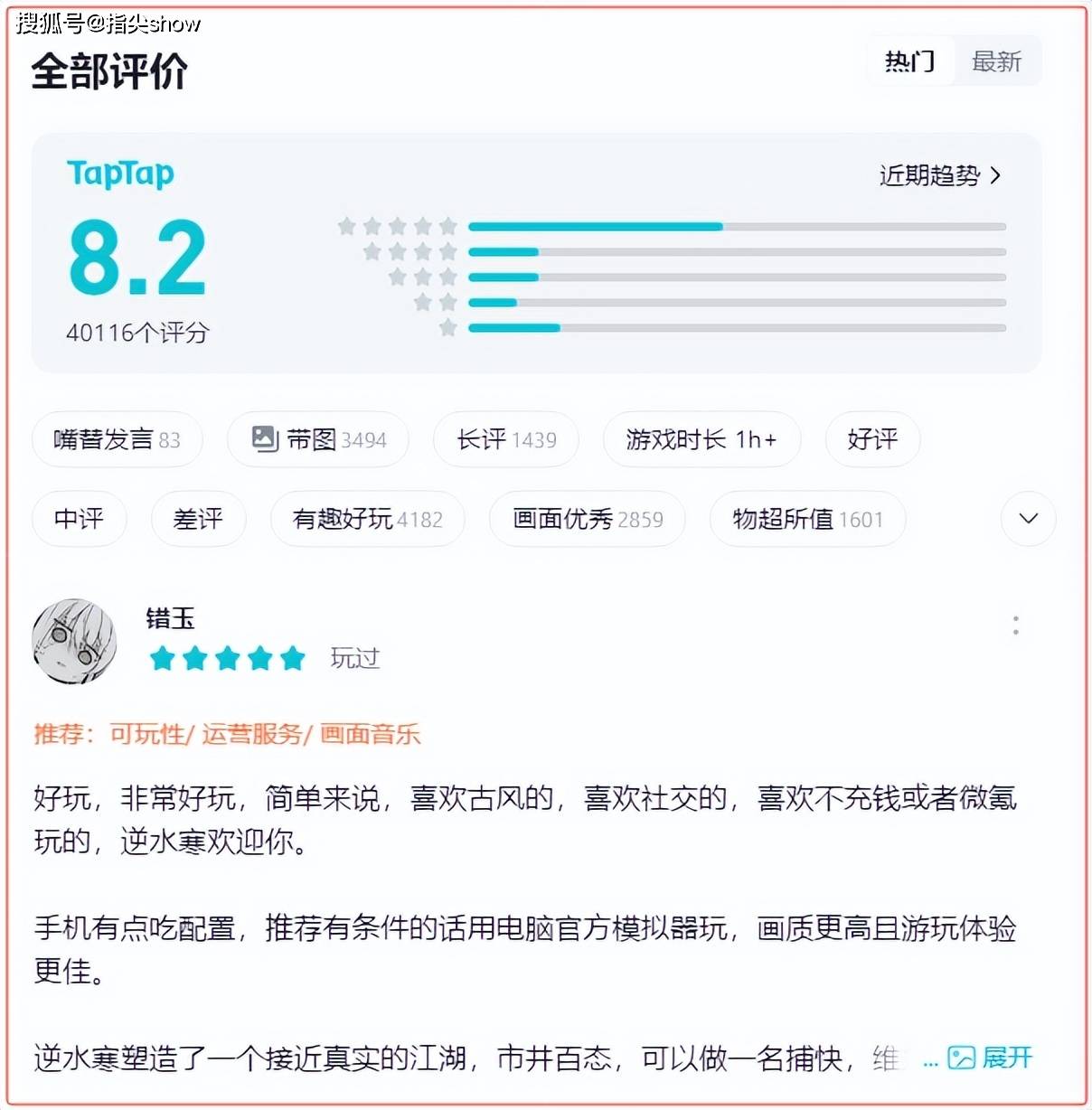This screenshot has height=1110, width=1092.
Task: Select the 有趣好玩 tag chip
Action: (x=367, y=519)
